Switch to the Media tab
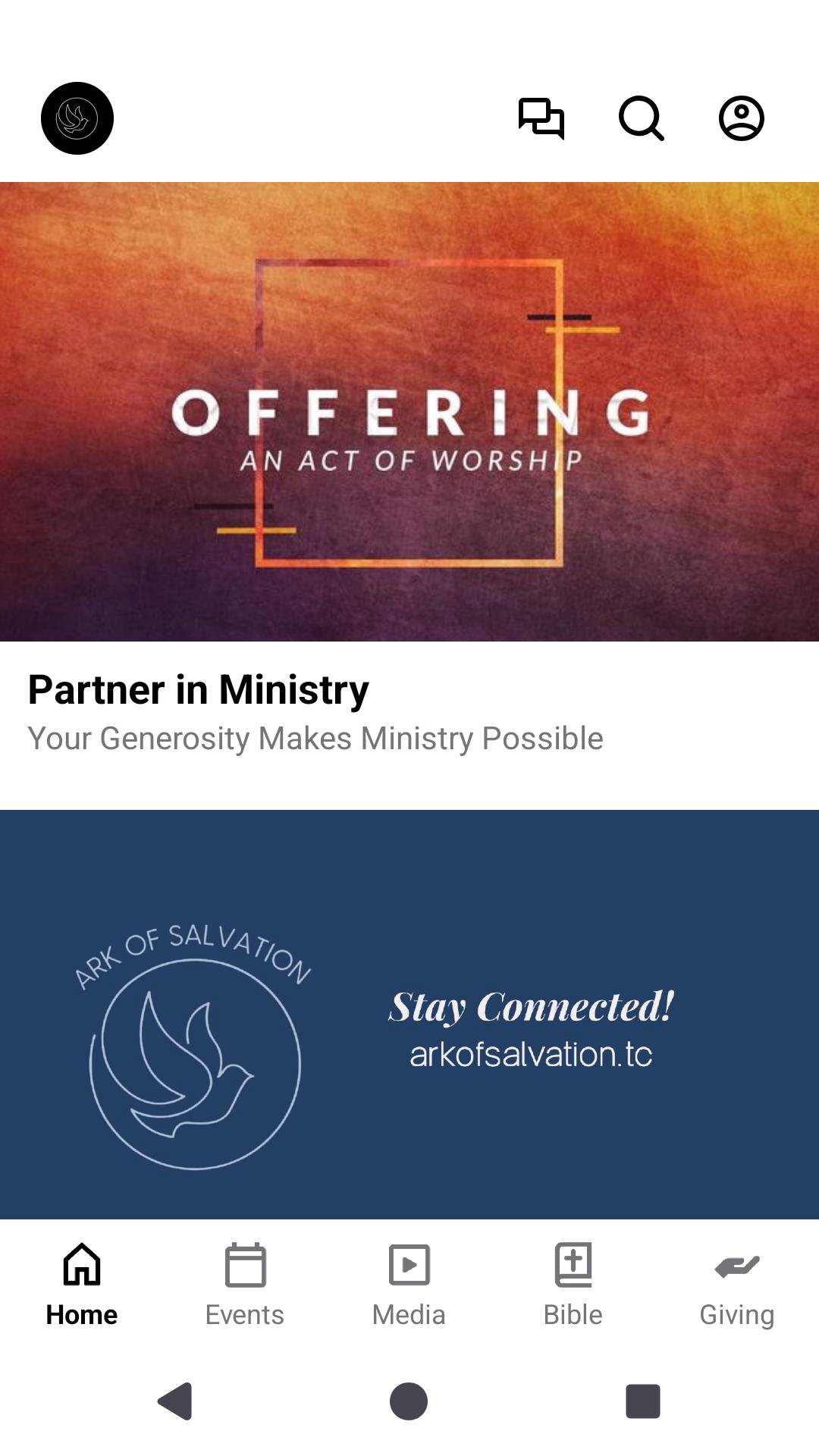 click(409, 1285)
